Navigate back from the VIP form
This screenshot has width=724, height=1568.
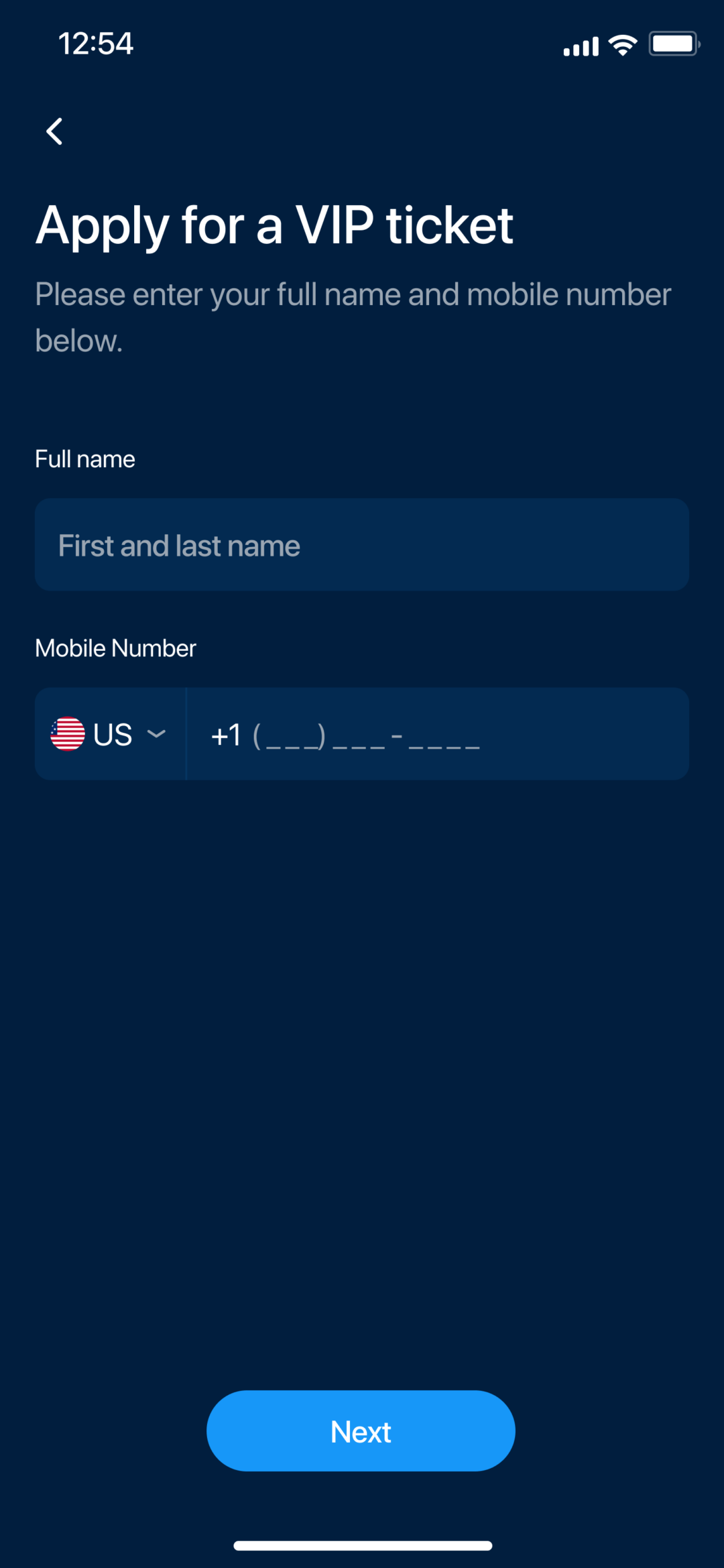tap(54, 131)
